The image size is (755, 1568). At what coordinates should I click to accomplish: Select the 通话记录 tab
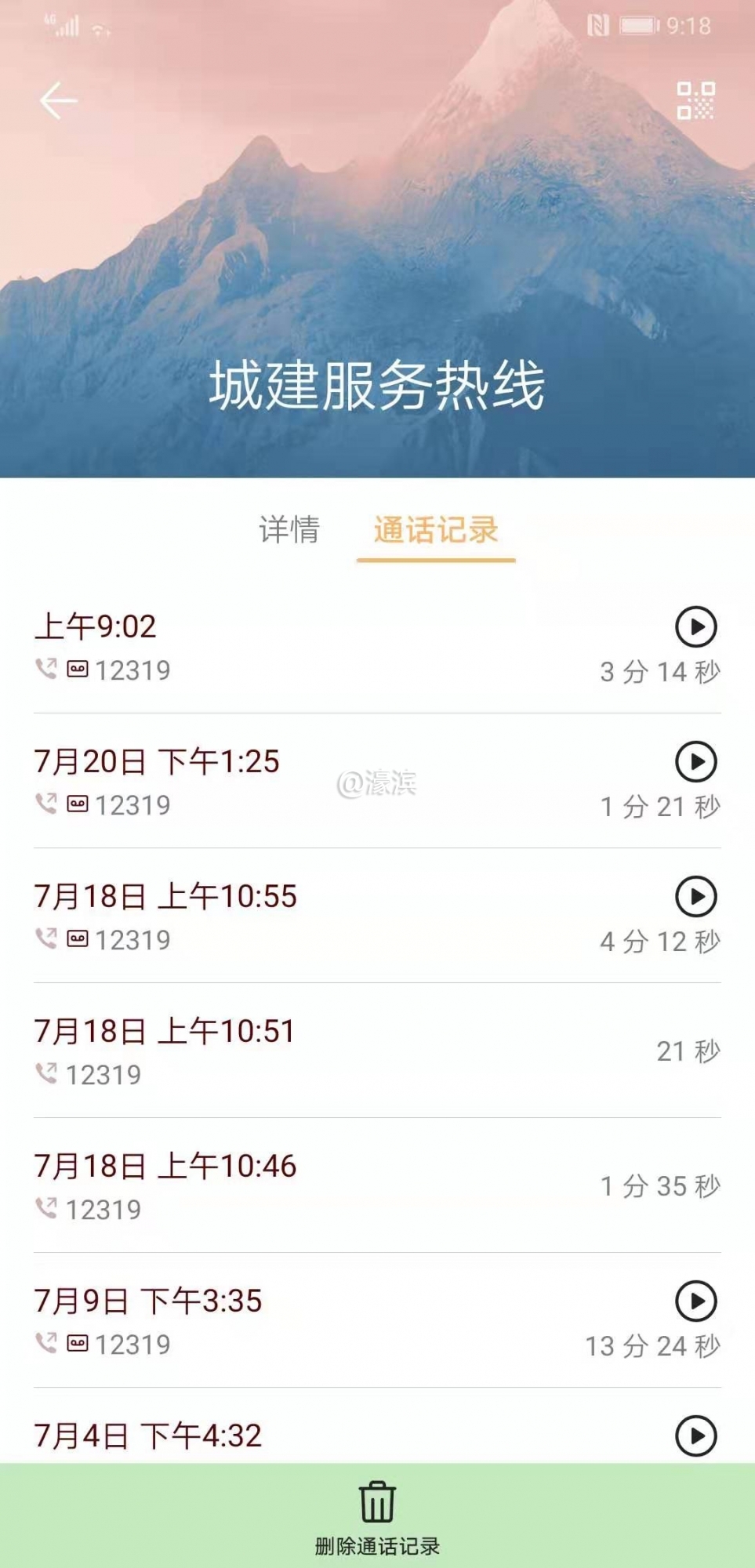coord(436,530)
